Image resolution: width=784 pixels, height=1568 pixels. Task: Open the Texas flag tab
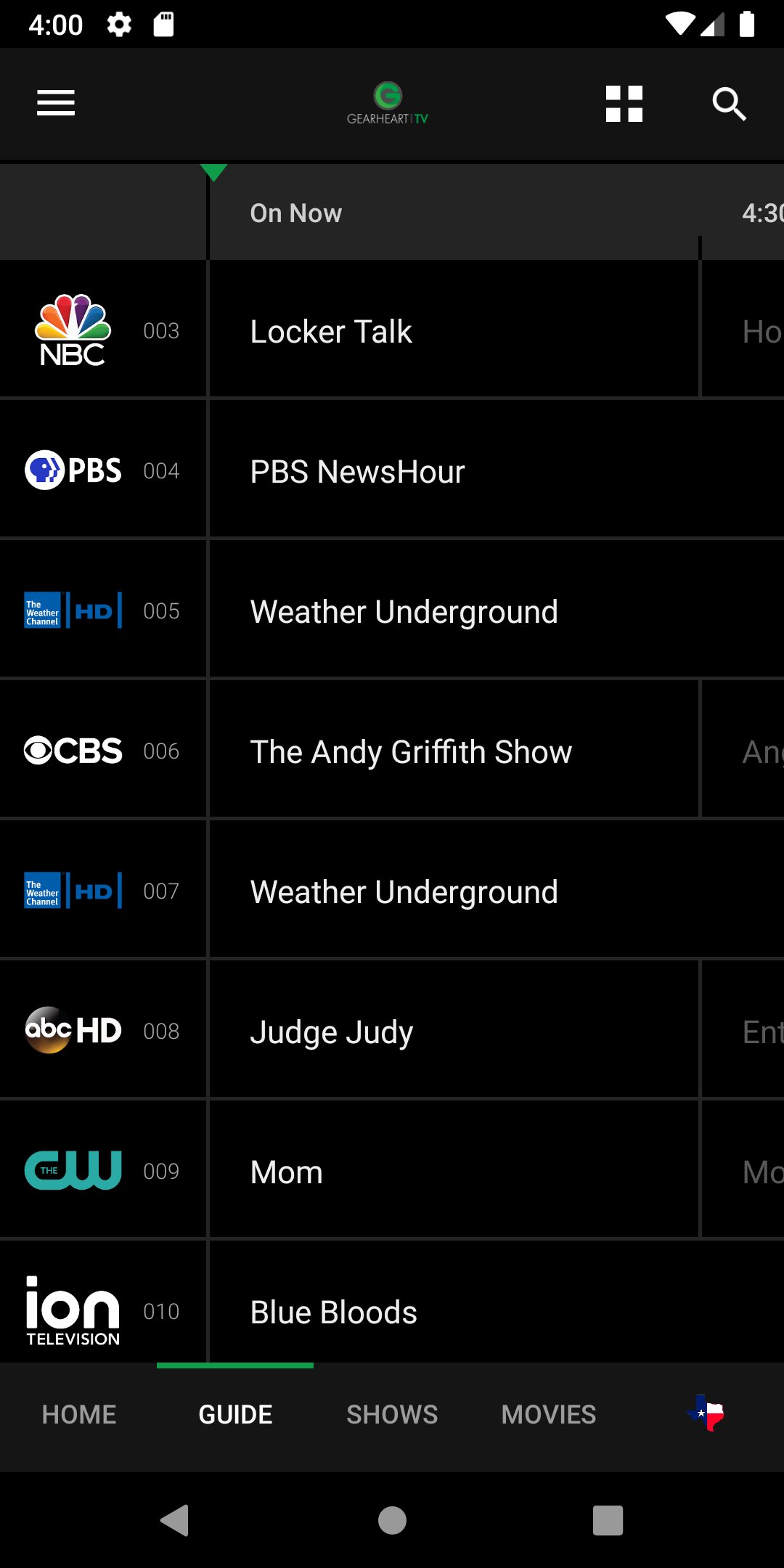click(706, 1413)
